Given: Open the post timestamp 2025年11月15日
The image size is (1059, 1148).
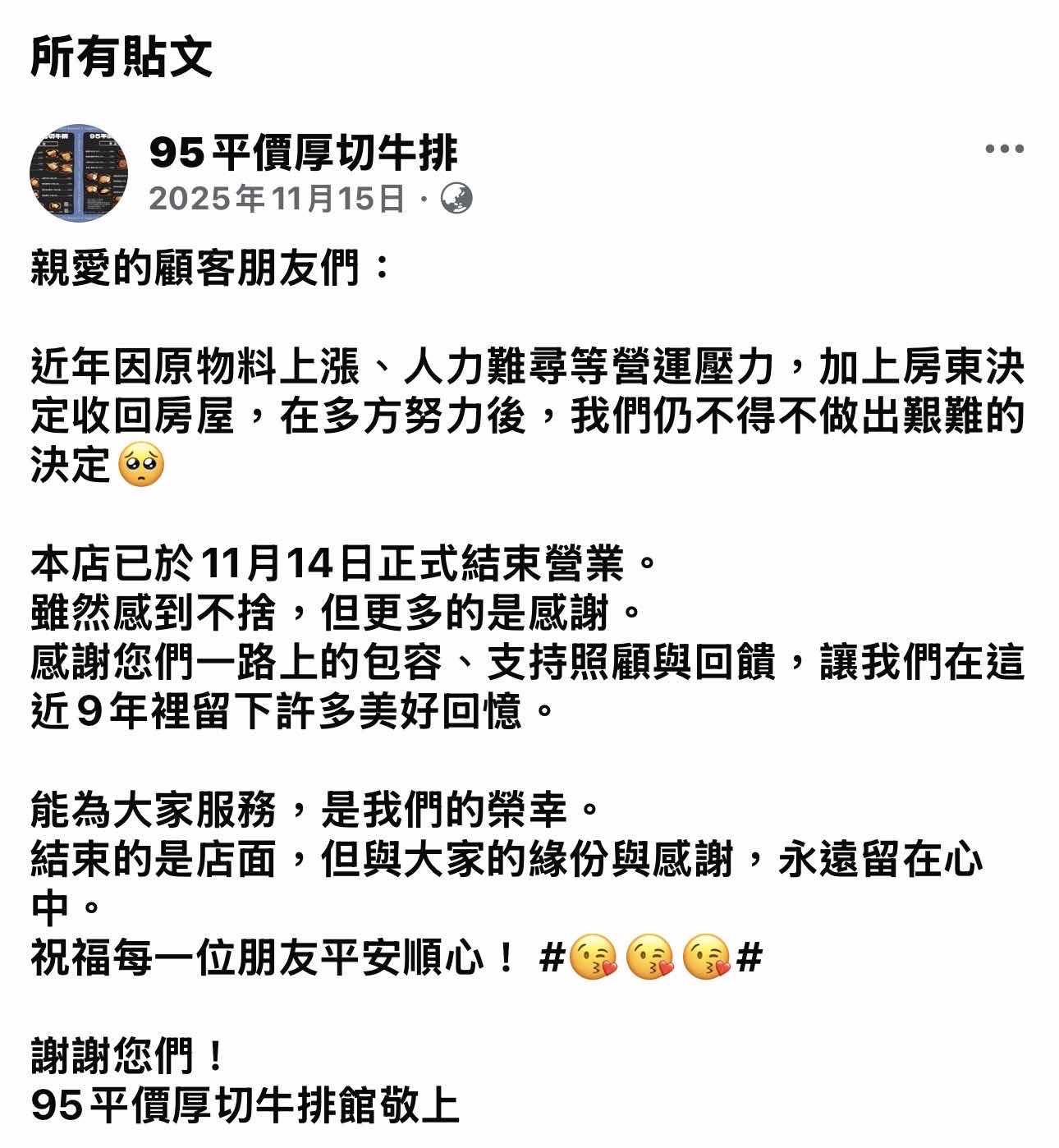Looking at the screenshot, I should click(x=276, y=199).
